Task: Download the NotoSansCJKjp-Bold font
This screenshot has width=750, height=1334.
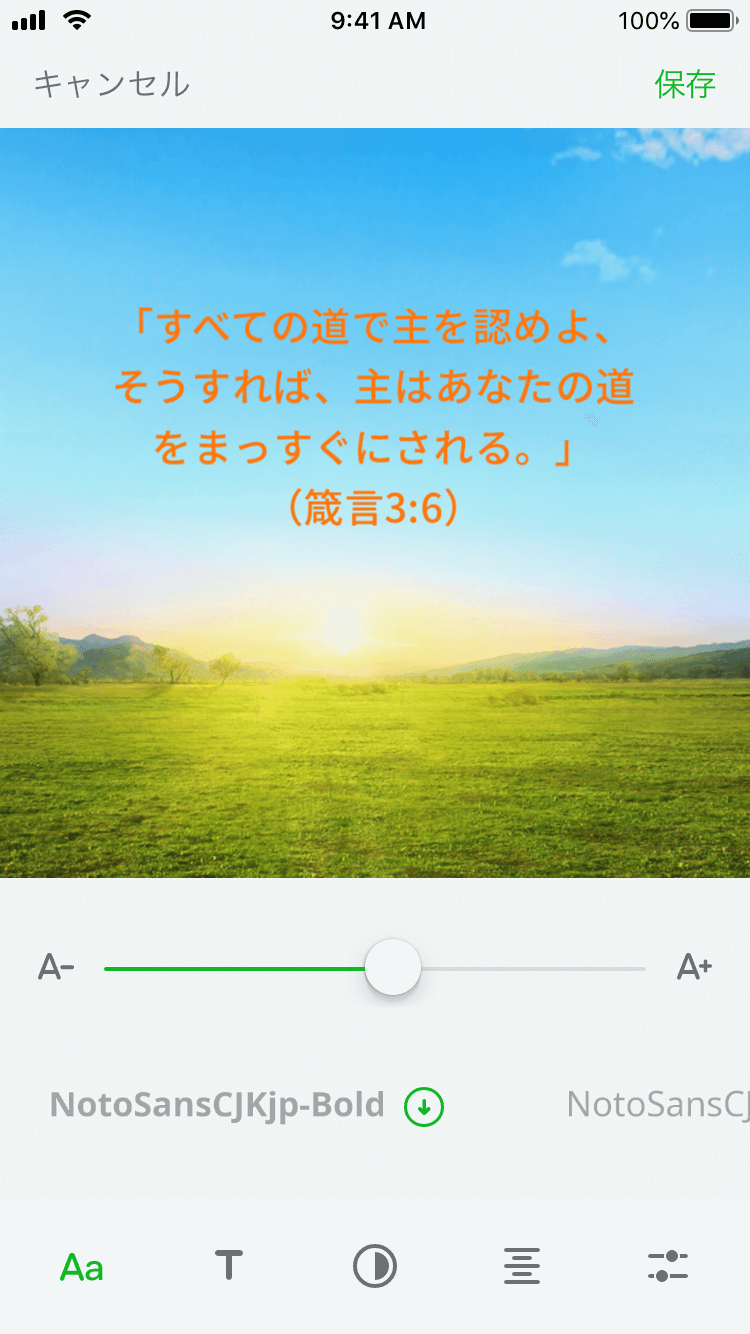Action: (424, 1106)
